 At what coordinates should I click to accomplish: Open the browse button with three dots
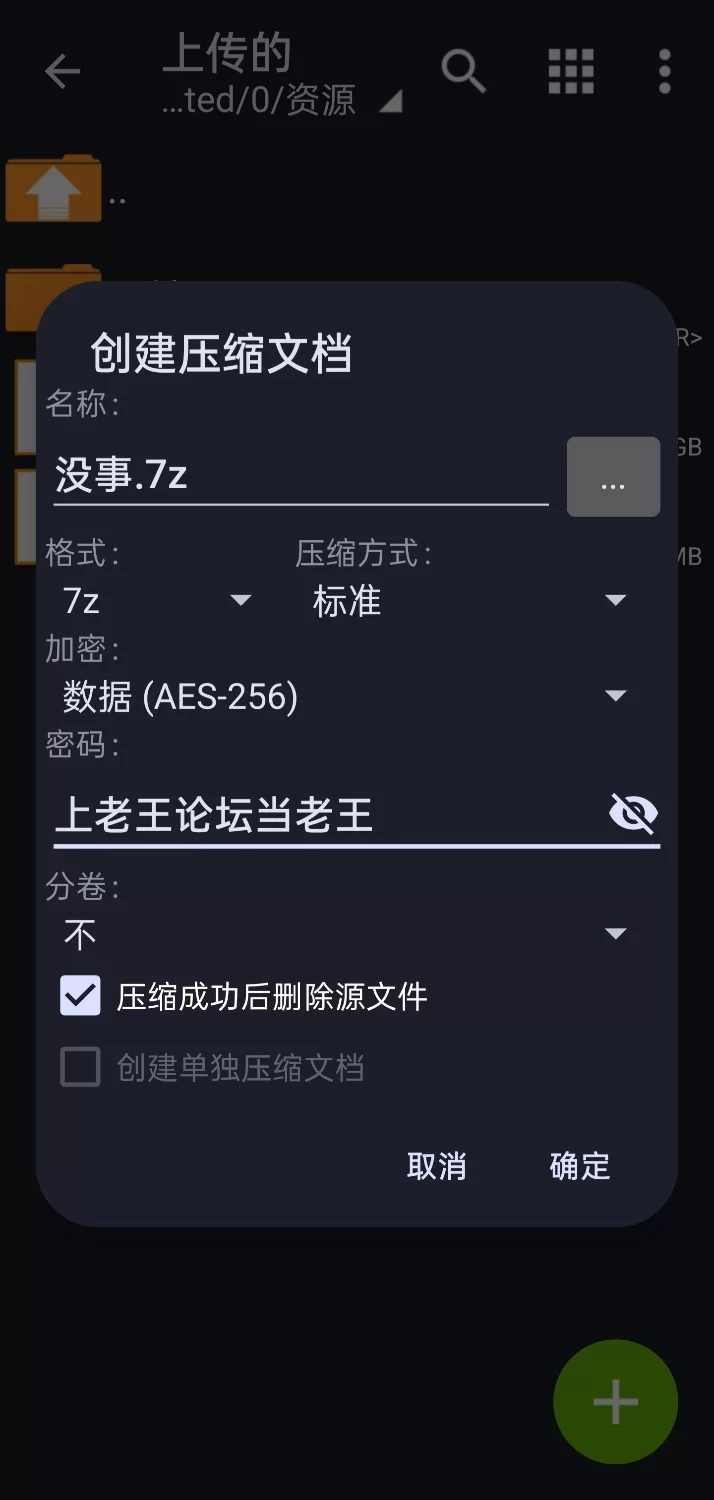[x=613, y=477]
